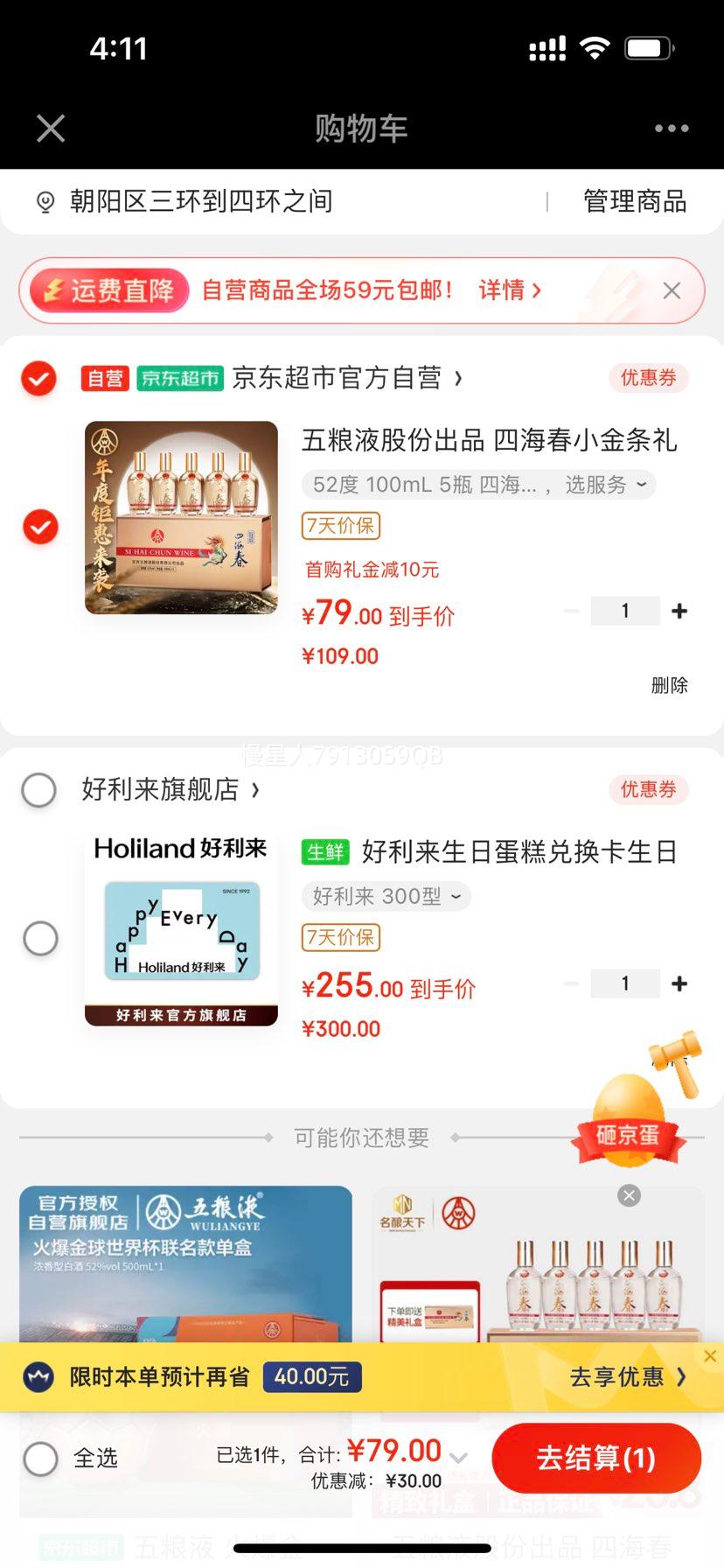Increase Holiland cake card quantity with plus
Viewport: 724px width, 1568px height.
point(679,983)
